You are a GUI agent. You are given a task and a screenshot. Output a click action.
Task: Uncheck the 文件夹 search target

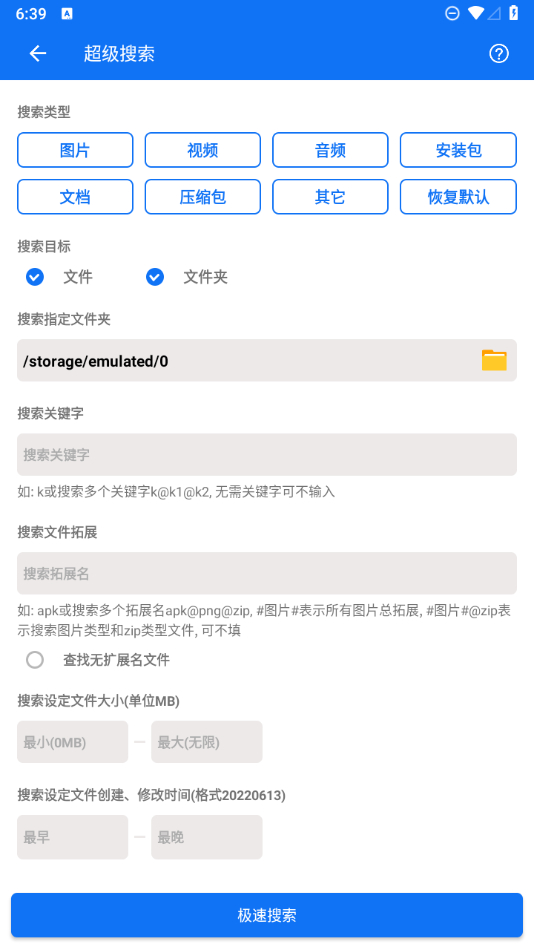pos(155,277)
